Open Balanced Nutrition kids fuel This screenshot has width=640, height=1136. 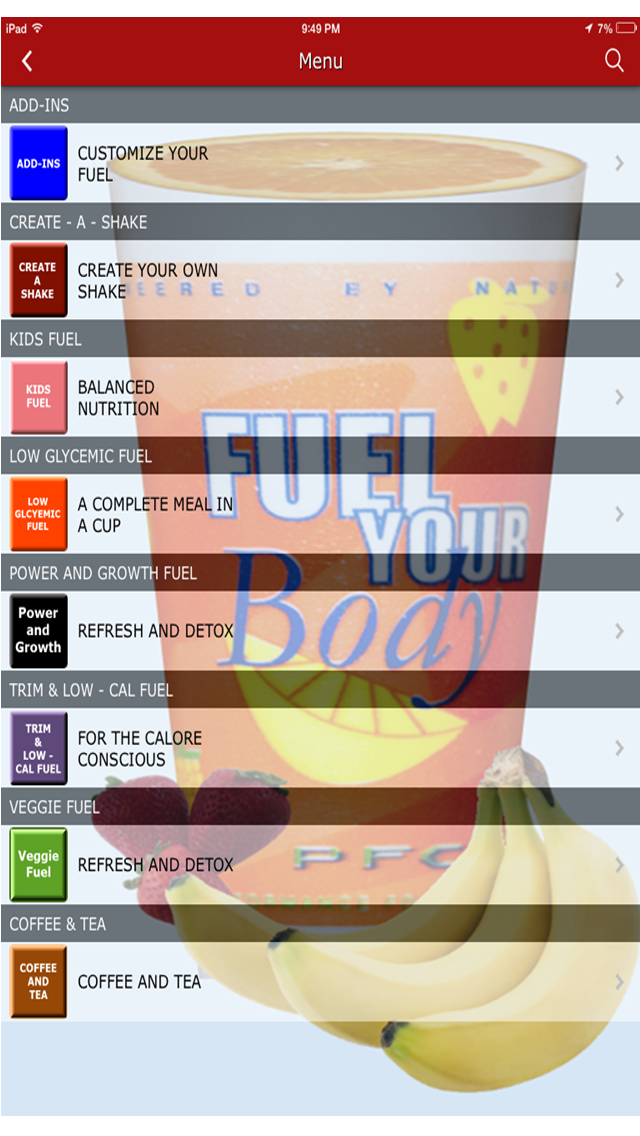coord(320,397)
